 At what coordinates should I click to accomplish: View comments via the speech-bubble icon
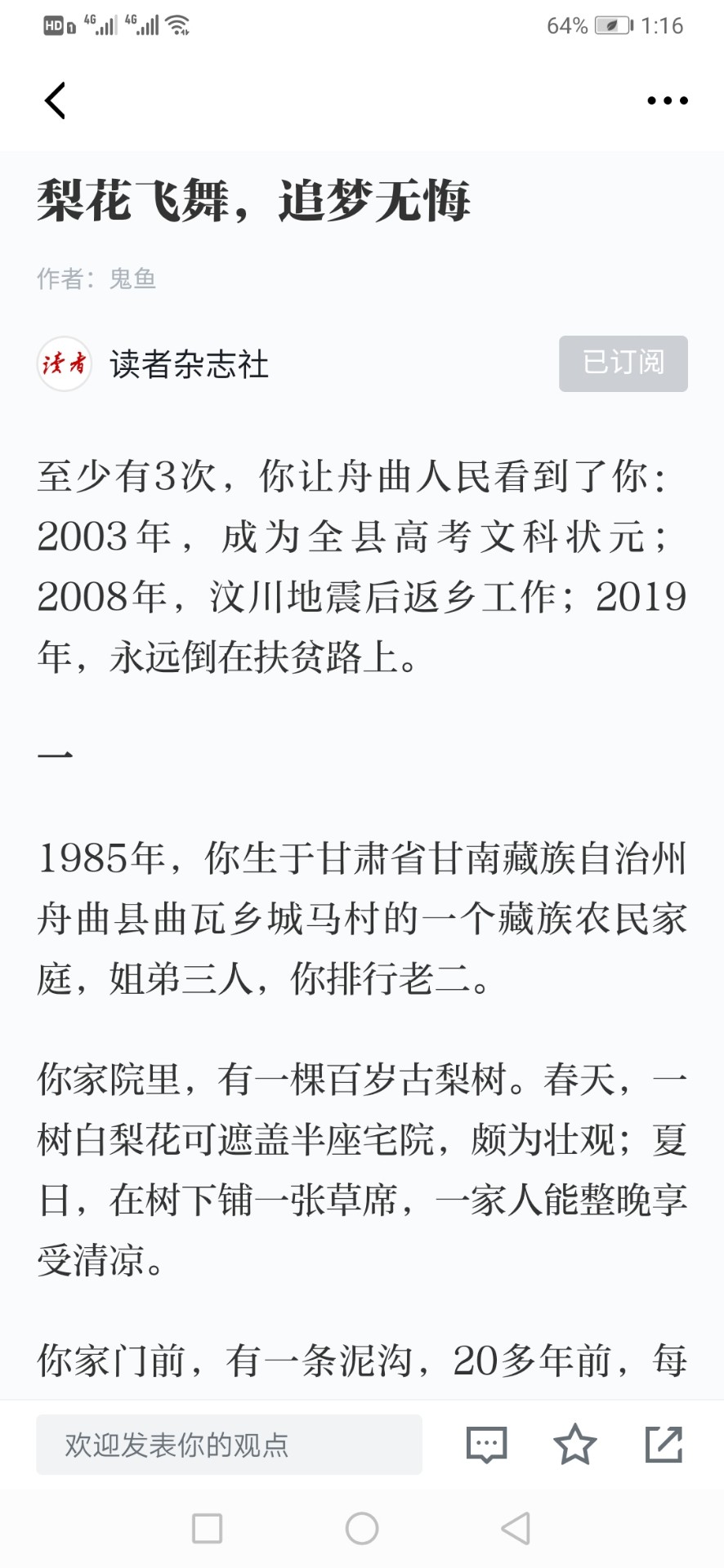(x=487, y=1445)
